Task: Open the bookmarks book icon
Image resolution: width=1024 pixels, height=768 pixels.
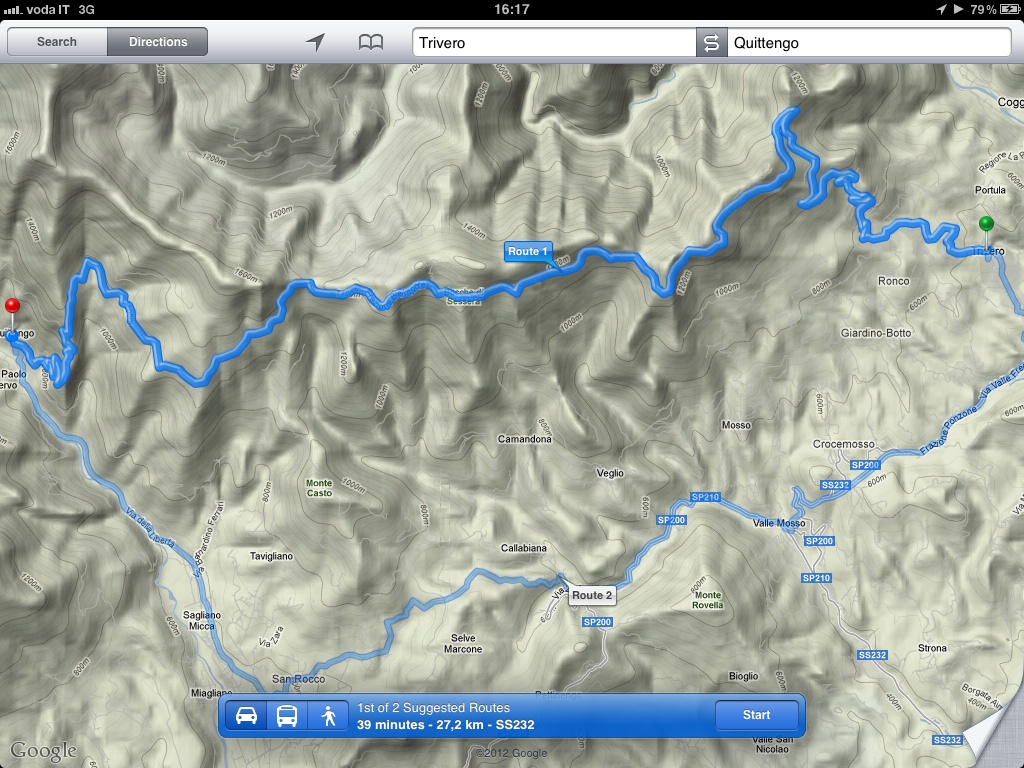Action: coord(371,42)
